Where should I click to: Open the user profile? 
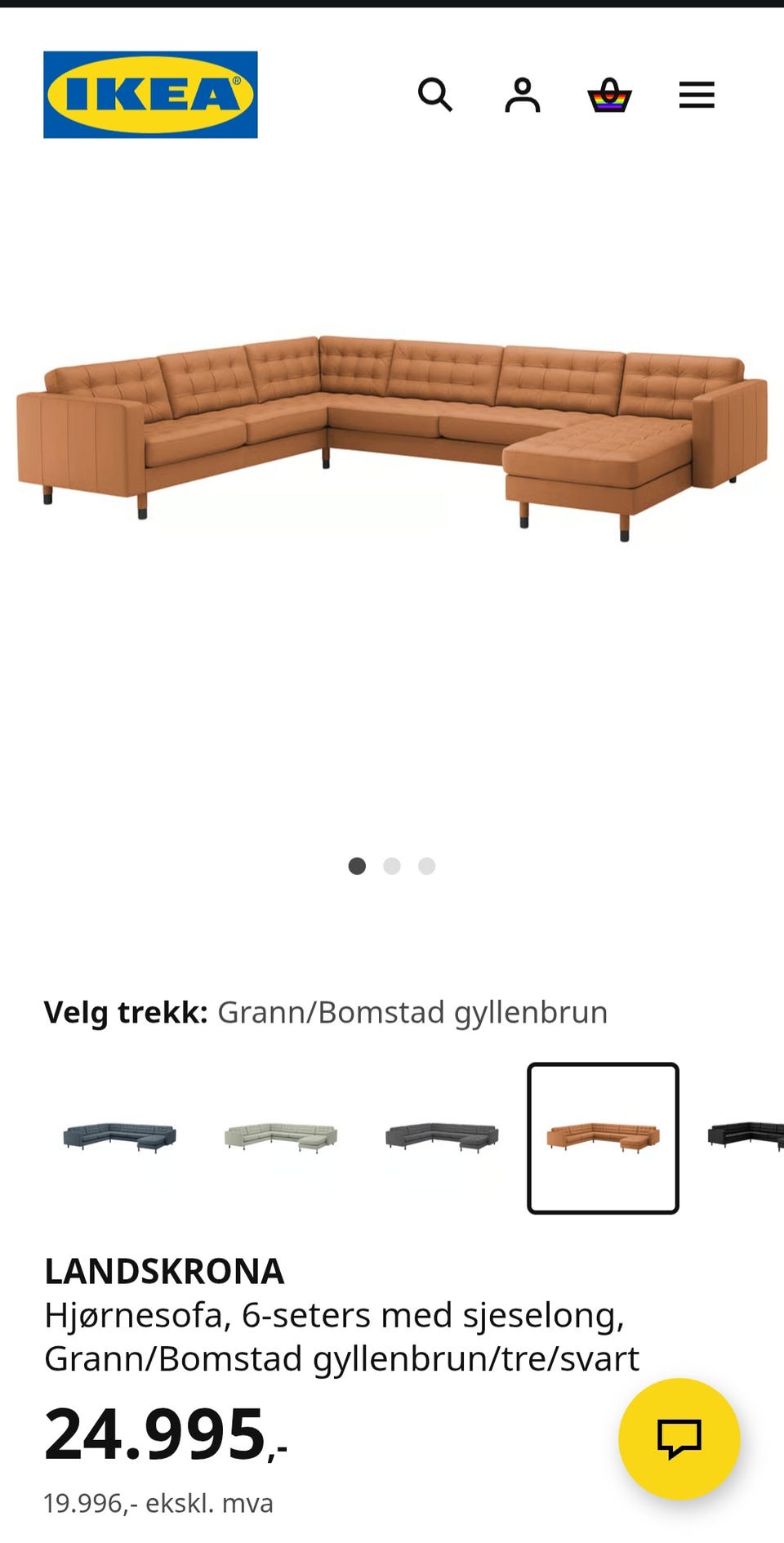[x=523, y=96]
